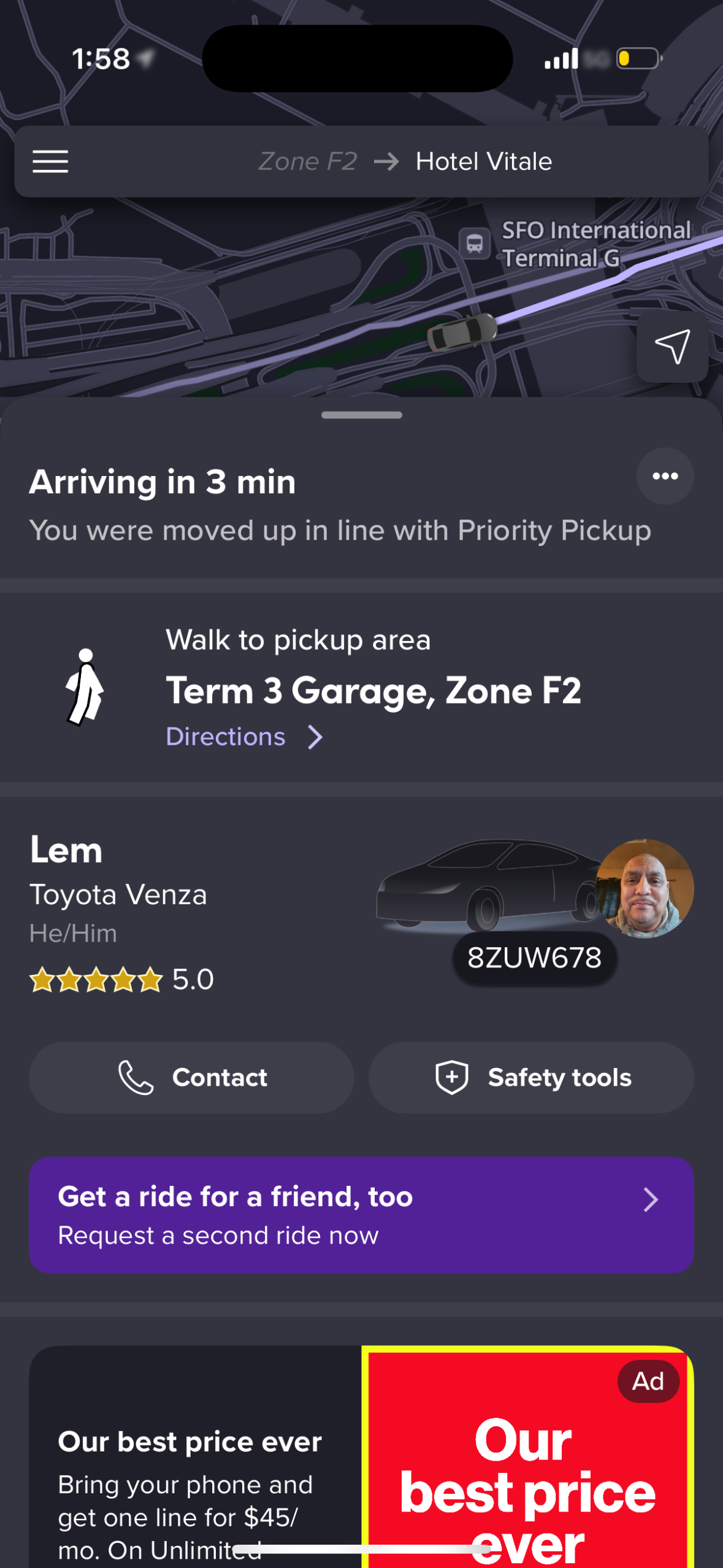Tap the Ad label on the promotion
This screenshot has width=723, height=1568.
648,1382
